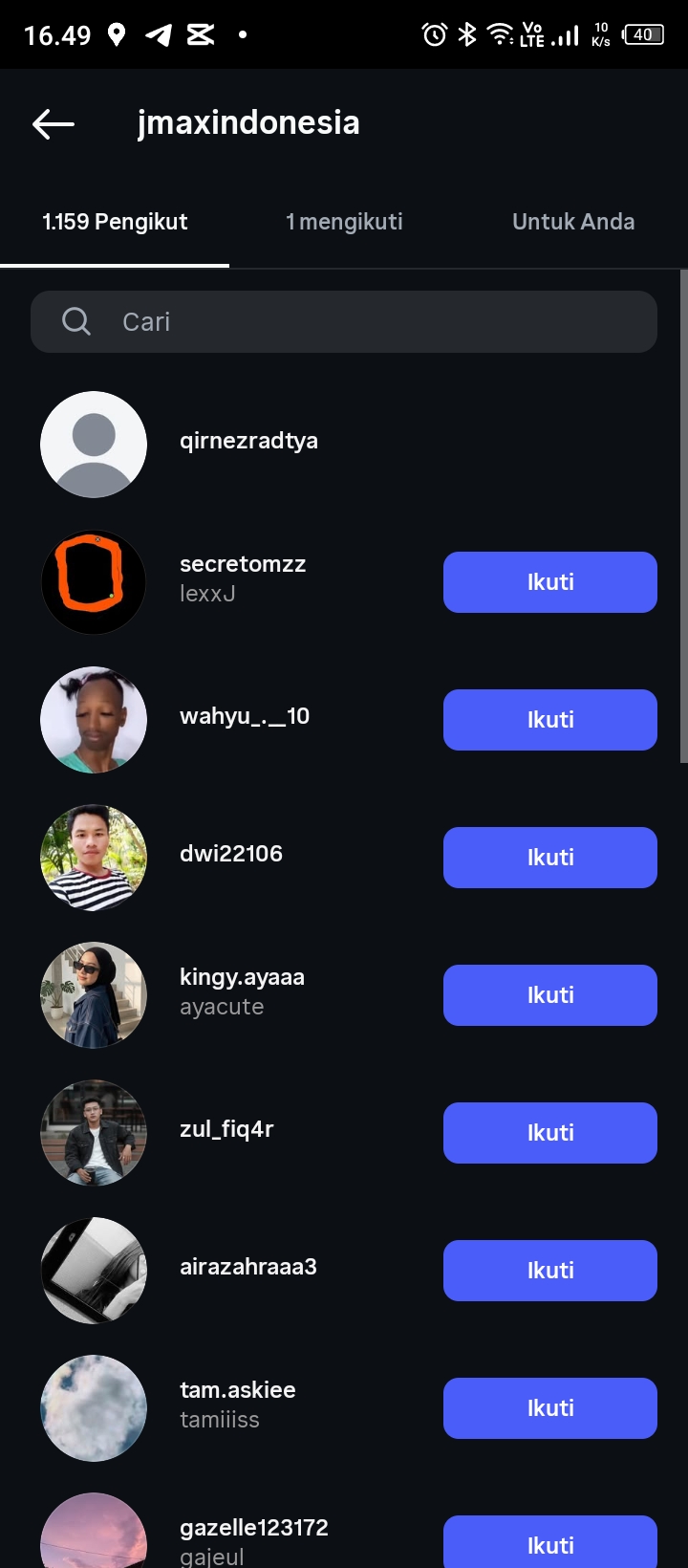The width and height of the screenshot is (688, 1568).
Task: Open the airazahraaa3 follower row
Action: click(x=247, y=1267)
